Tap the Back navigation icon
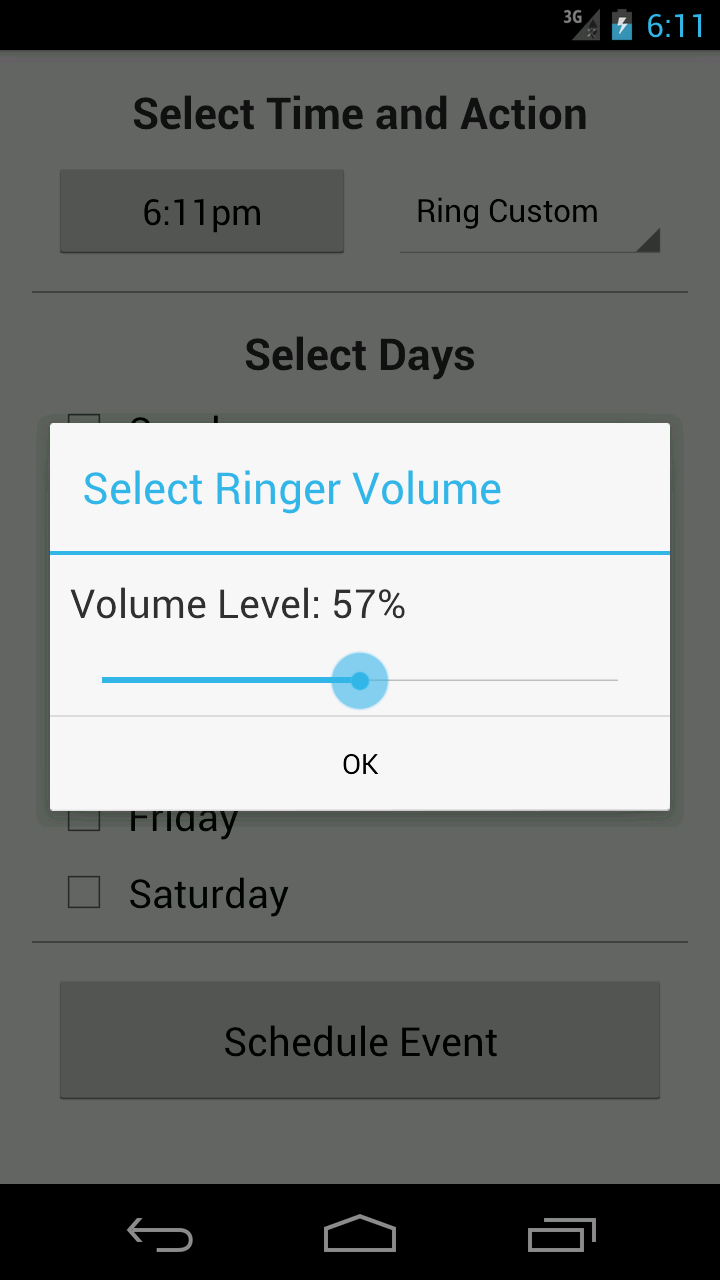Viewport: 720px width, 1280px height. pos(160,1235)
